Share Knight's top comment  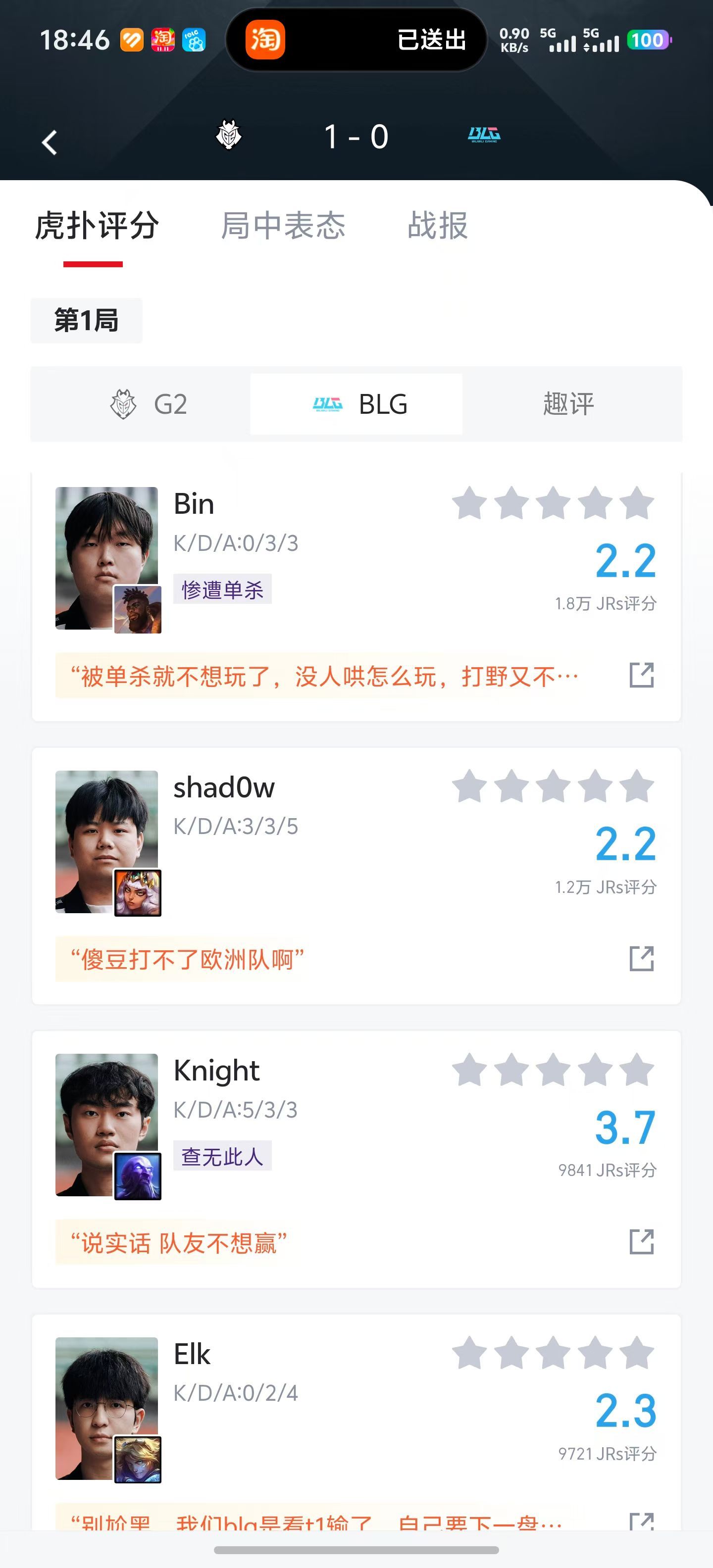click(641, 1242)
